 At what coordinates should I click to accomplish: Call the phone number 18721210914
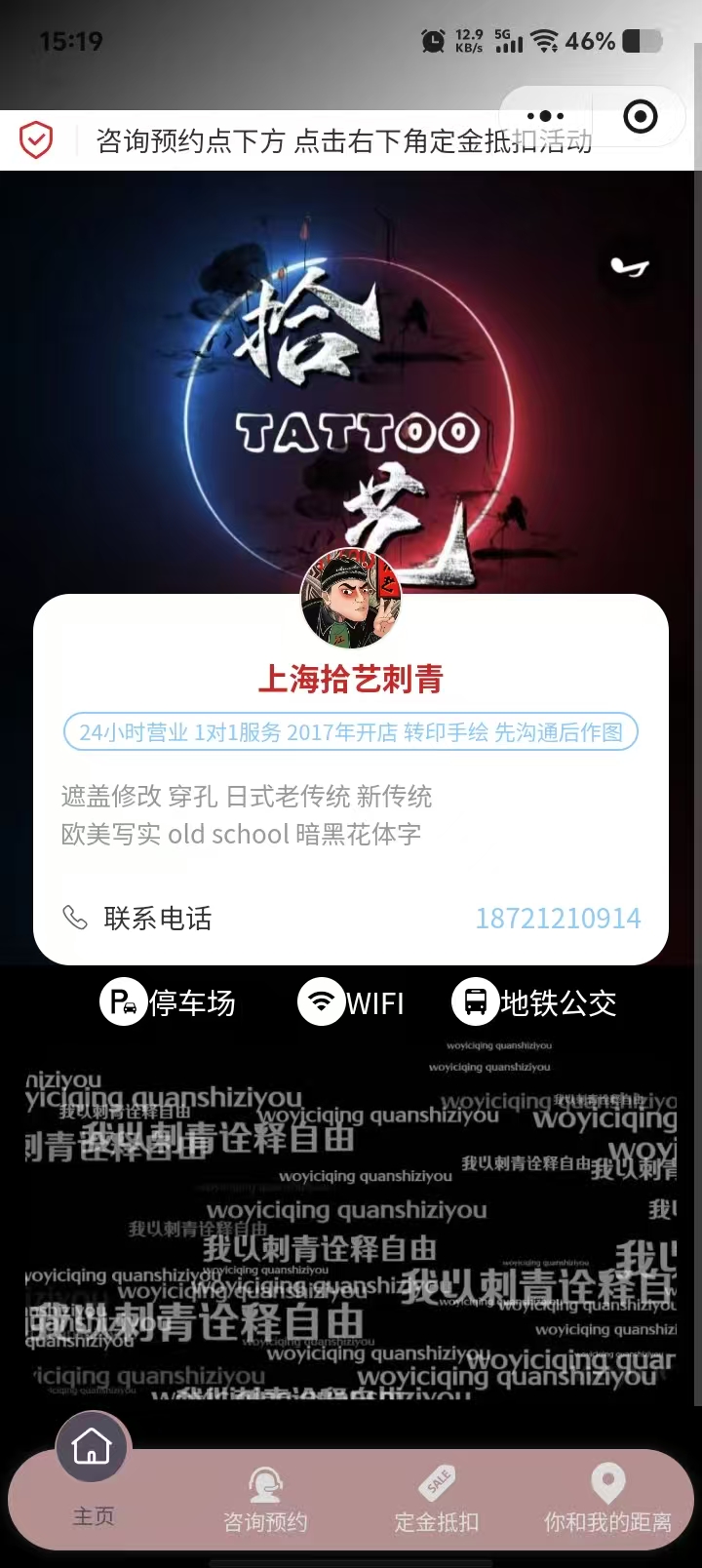(558, 918)
